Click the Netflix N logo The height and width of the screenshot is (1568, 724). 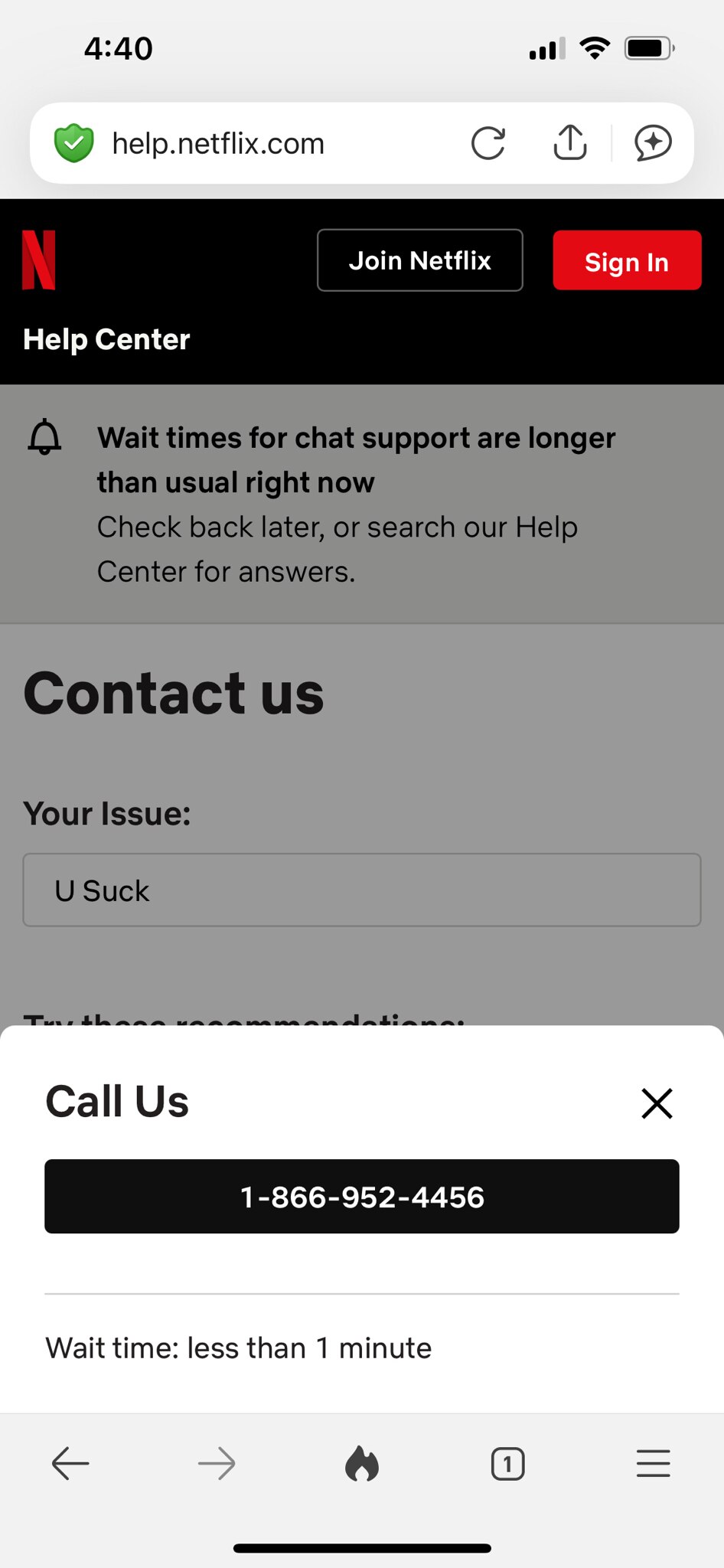[x=40, y=259]
